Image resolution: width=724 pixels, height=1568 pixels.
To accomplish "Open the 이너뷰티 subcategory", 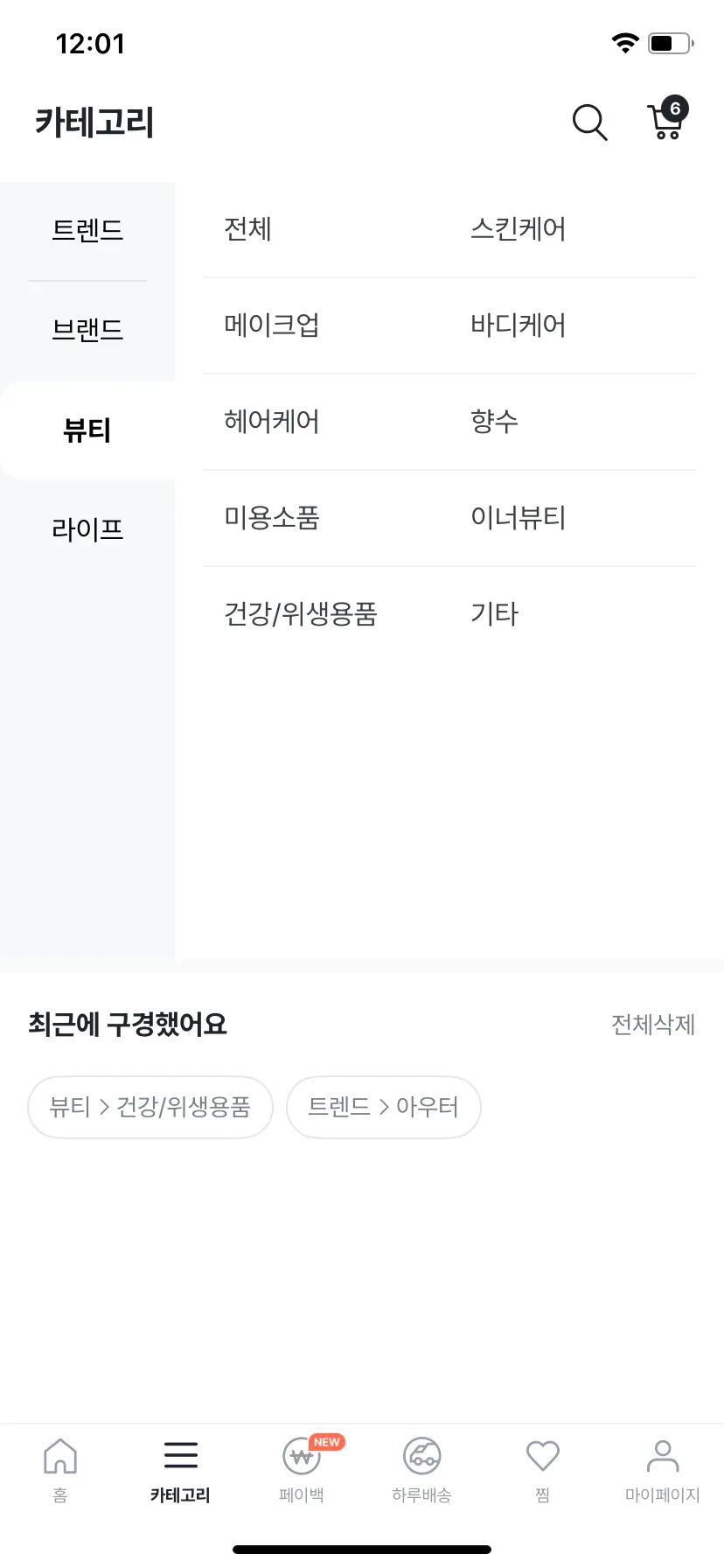I will point(518,518).
